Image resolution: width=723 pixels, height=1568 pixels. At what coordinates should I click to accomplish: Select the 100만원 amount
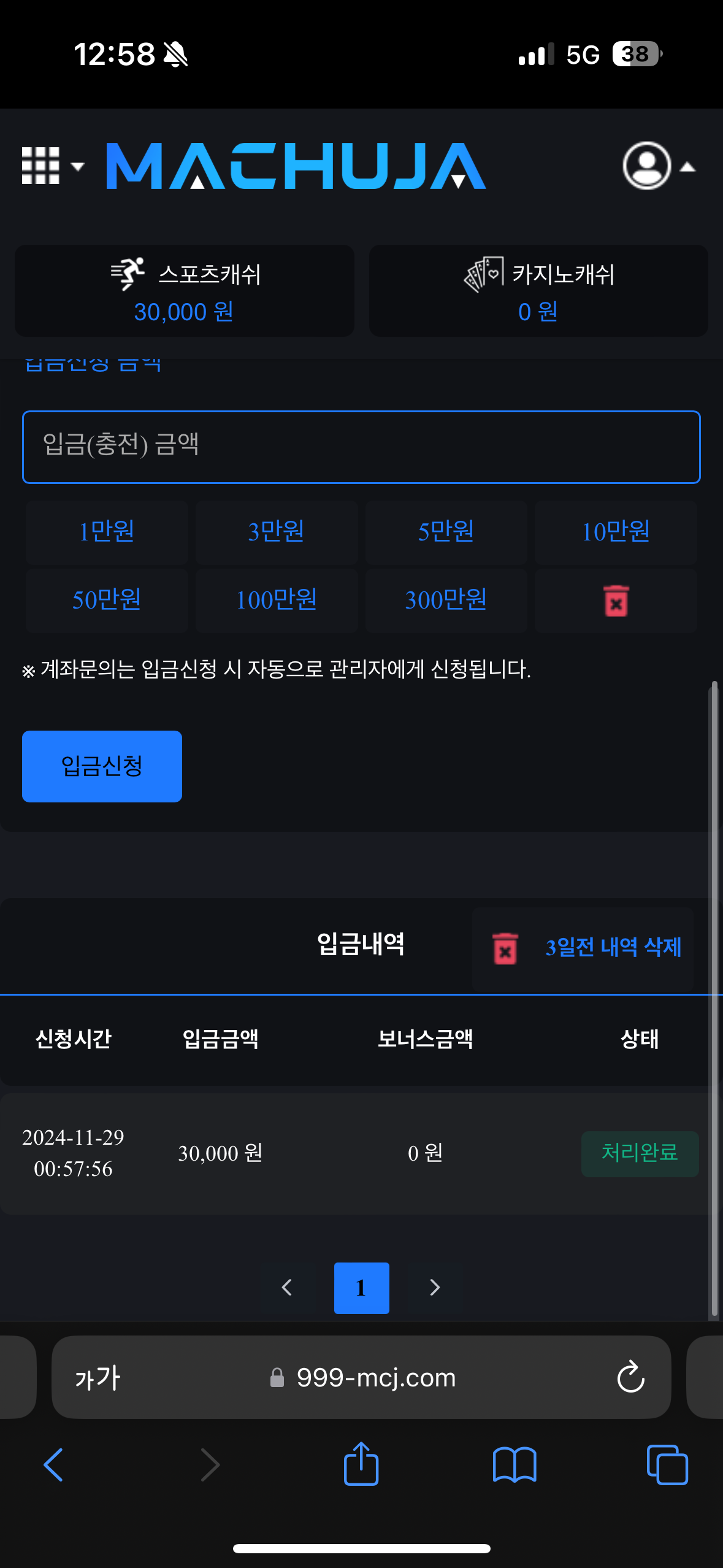pyautogui.click(x=277, y=601)
